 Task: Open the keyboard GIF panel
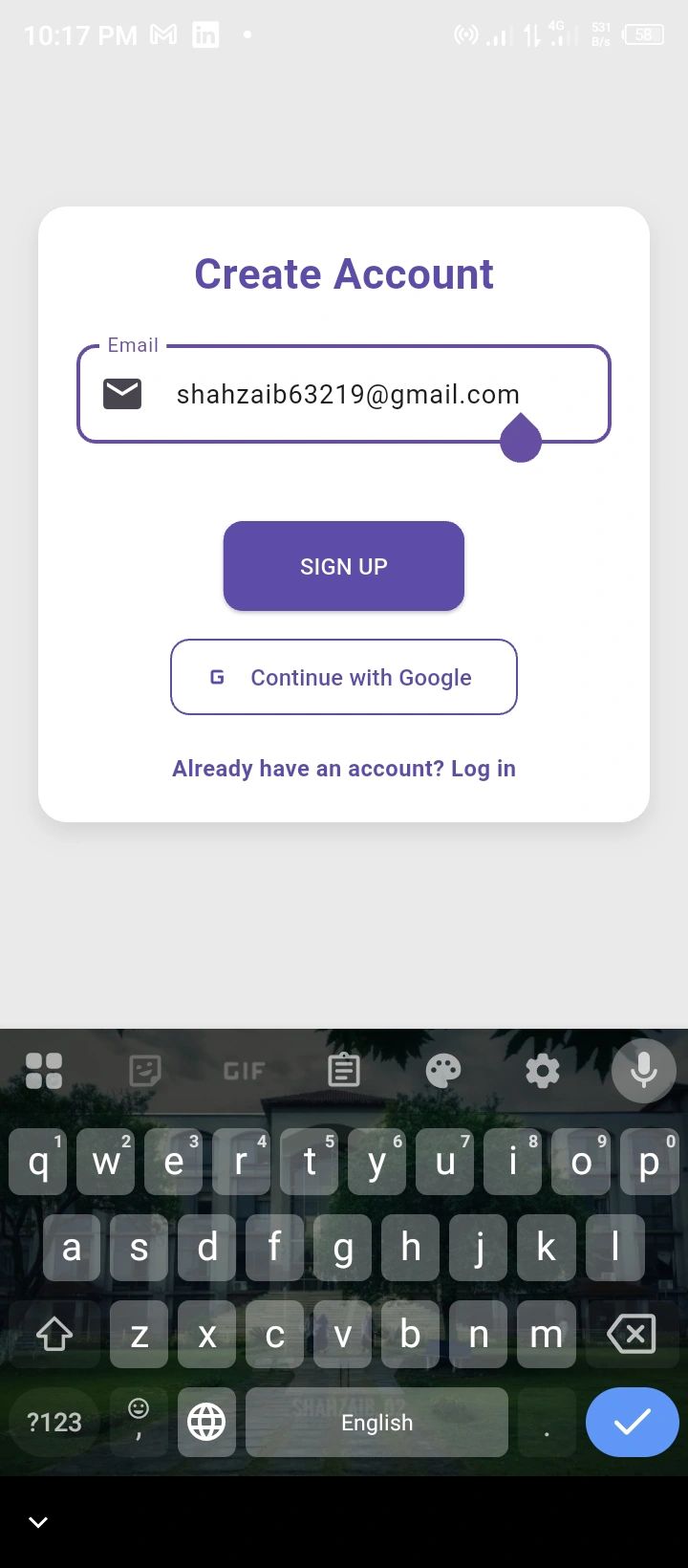(244, 1071)
